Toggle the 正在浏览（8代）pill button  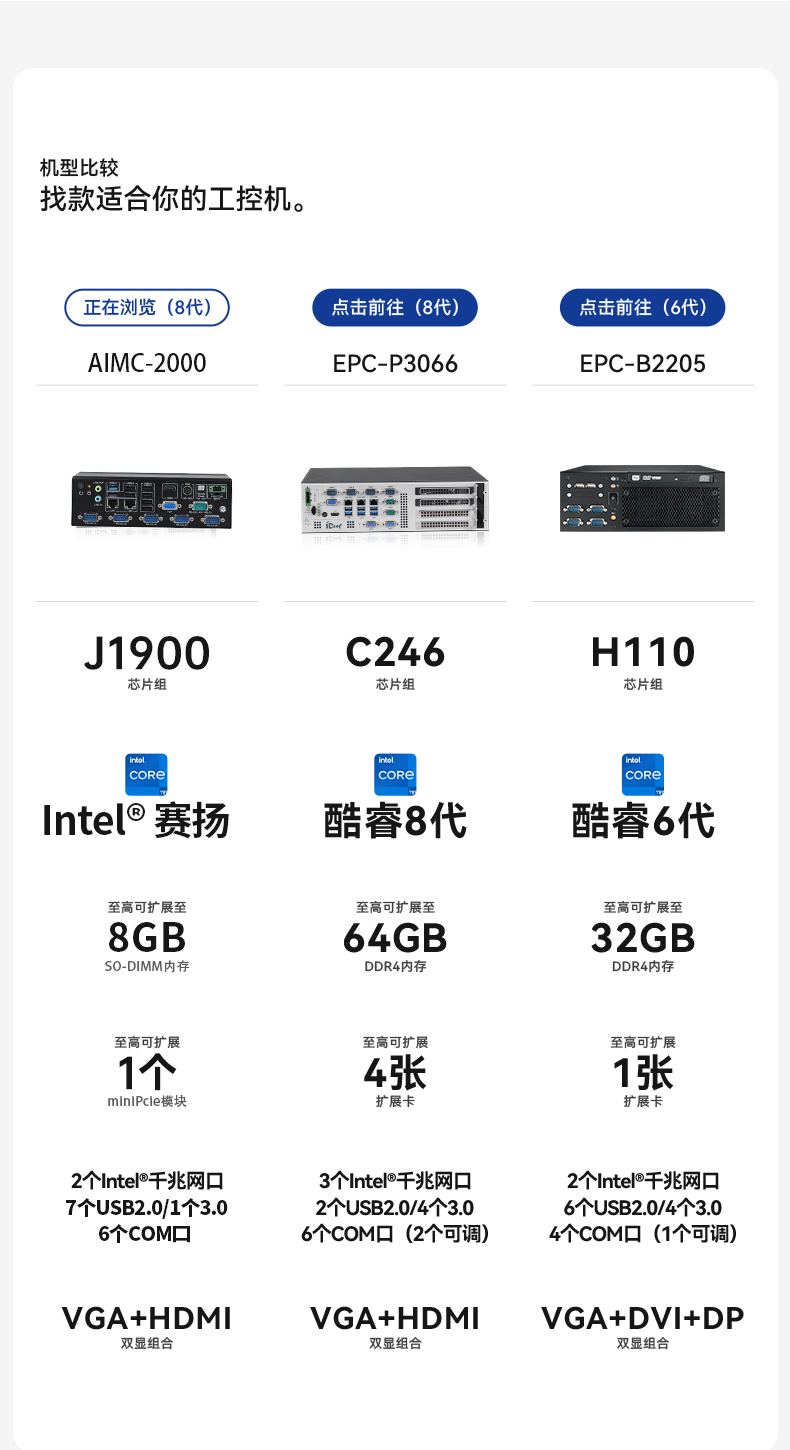coord(147,308)
